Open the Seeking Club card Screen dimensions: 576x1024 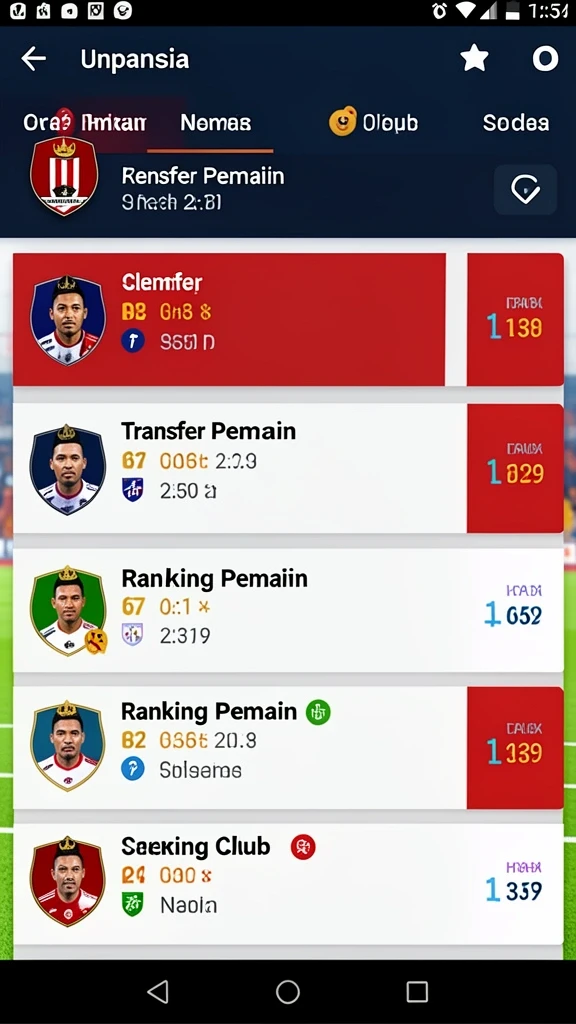(288, 884)
